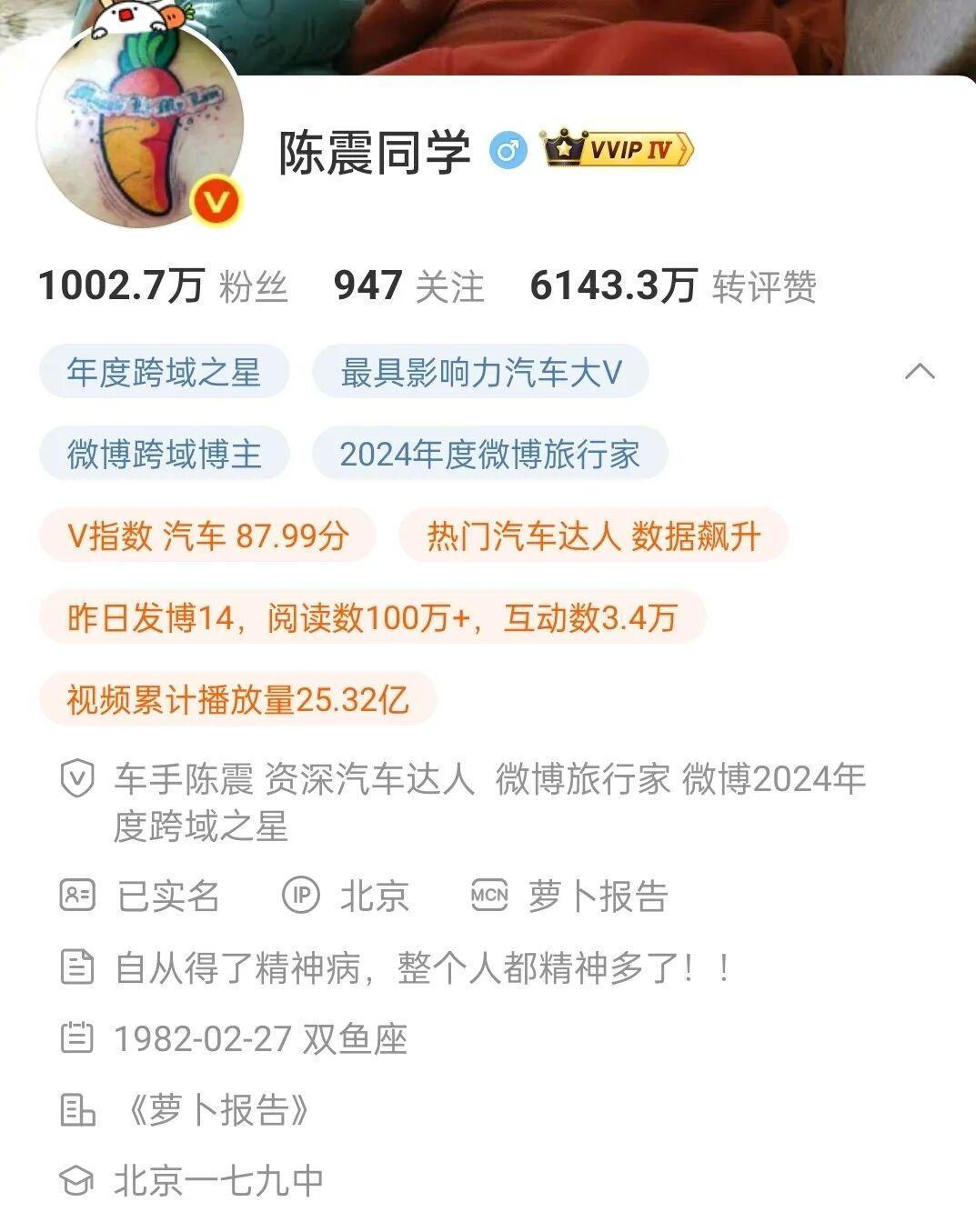The image size is (976, 1232).
Task: Tap the VVIP IV membership badge
Action: pos(619,149)
